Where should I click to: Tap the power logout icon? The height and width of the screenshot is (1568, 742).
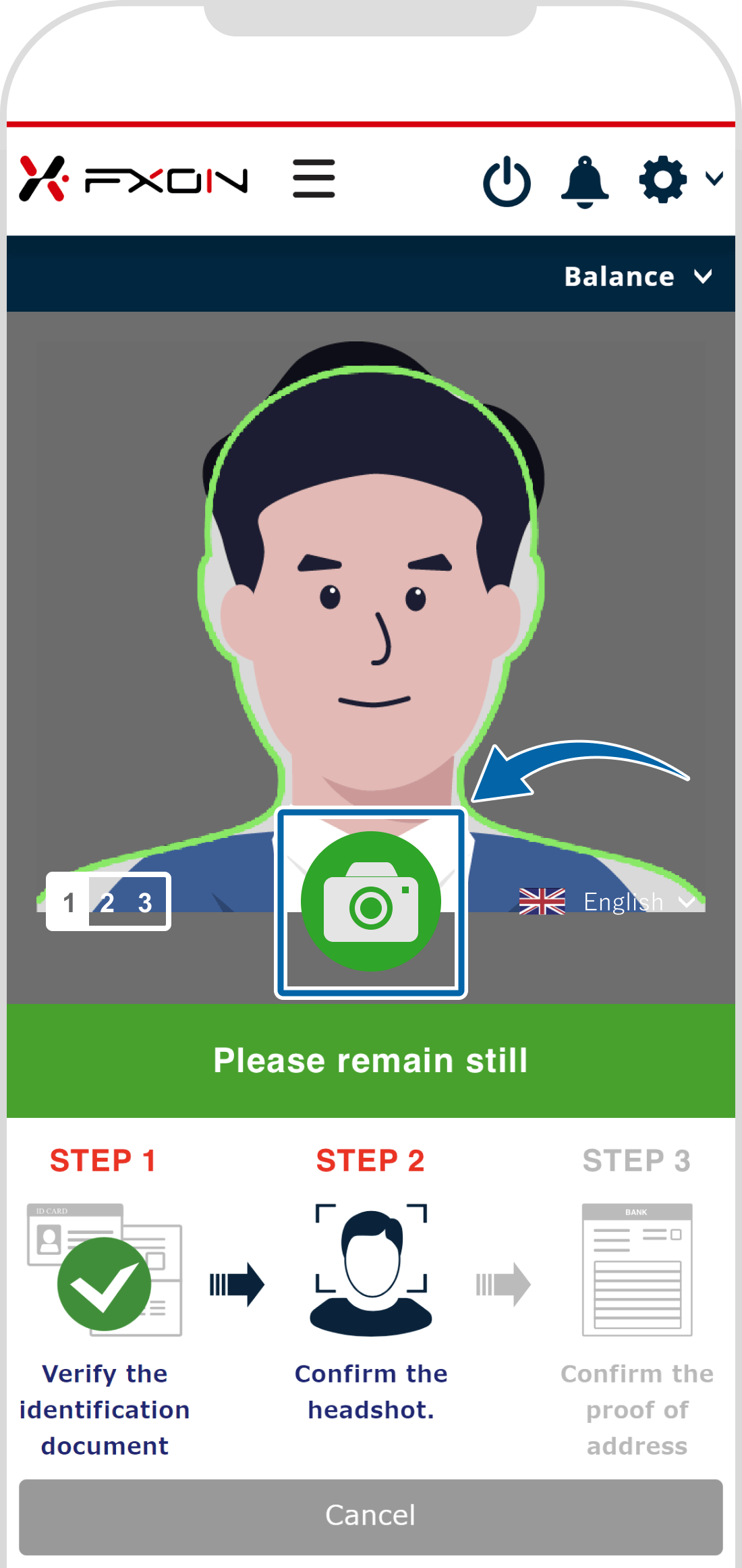507,181
